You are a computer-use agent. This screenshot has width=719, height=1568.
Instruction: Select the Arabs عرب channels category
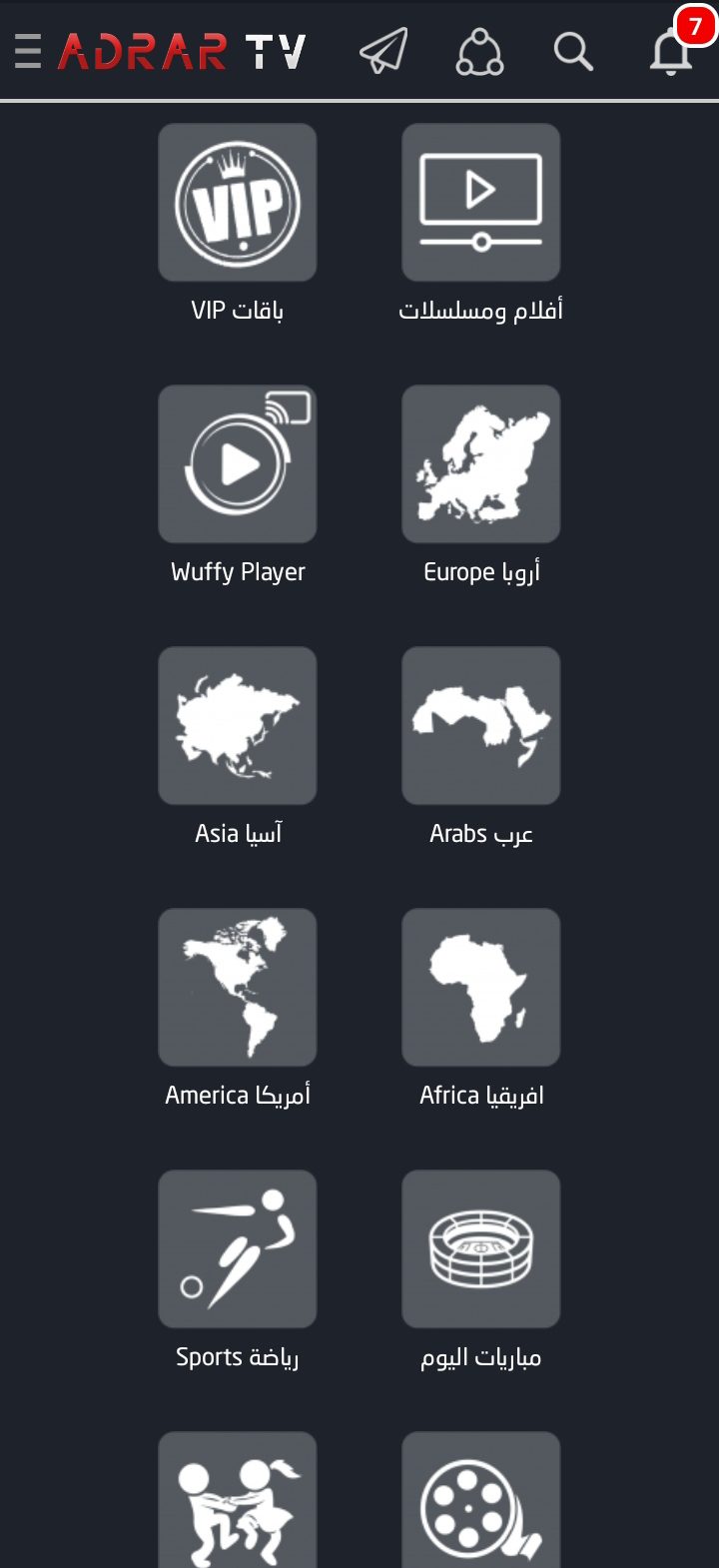coord(480,725)
